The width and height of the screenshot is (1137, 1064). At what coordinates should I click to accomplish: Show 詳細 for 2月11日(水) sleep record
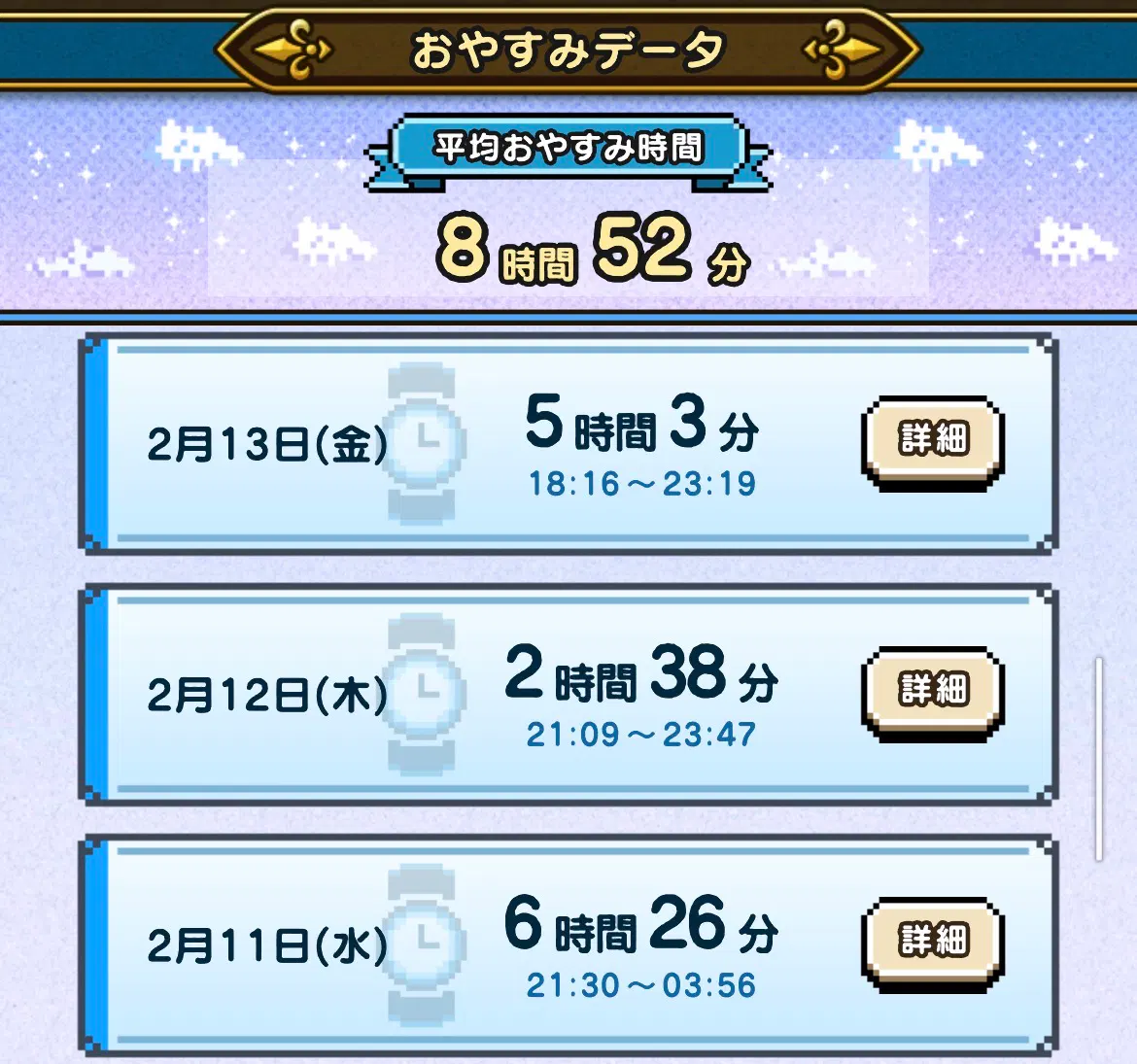pos(932,942)
